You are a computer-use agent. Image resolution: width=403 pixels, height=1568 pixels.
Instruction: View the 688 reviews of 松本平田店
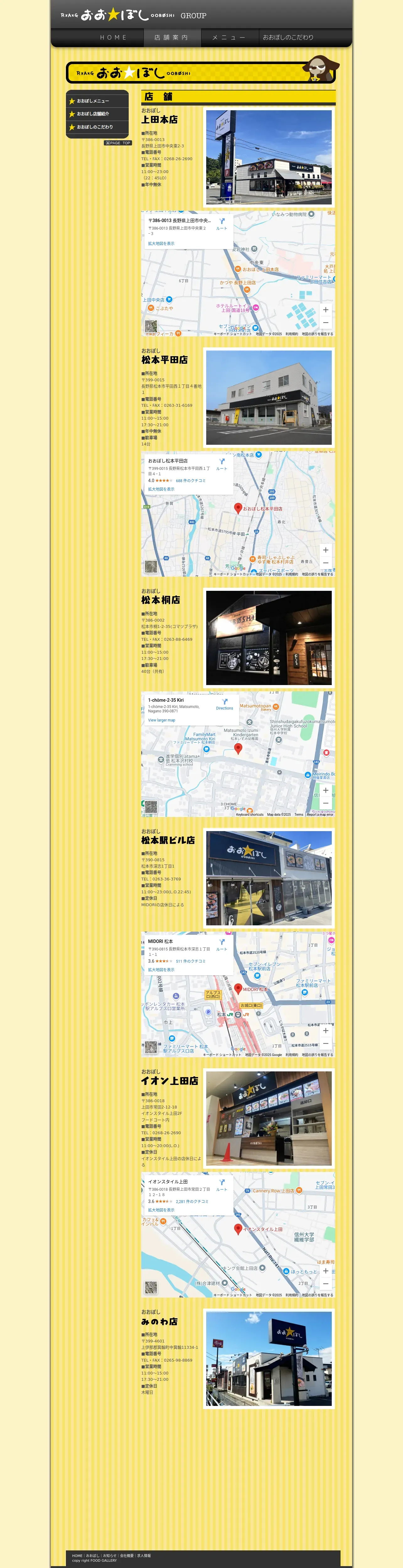click(191, 481)
